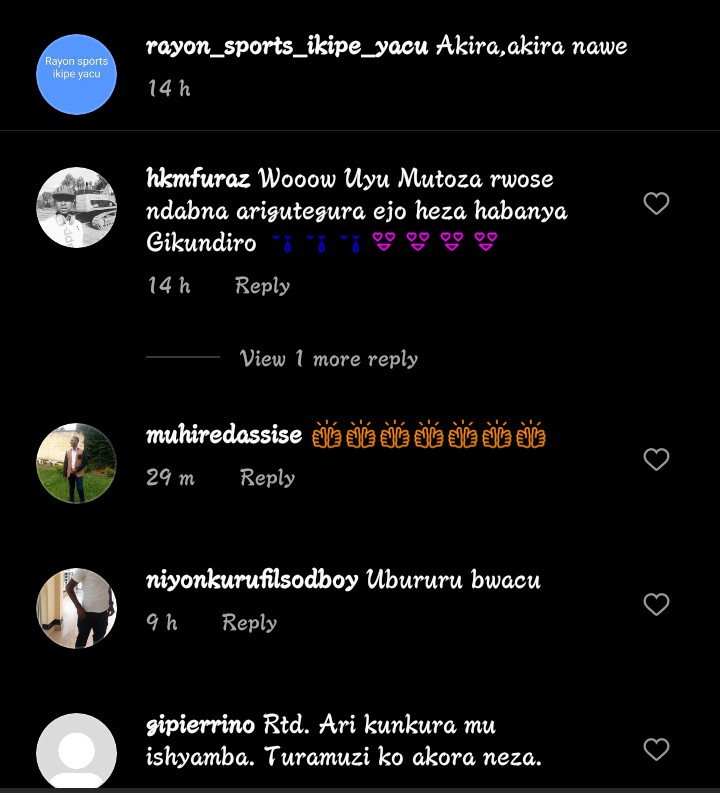Reply to niyonkurufilsodboy's comment
Viewport: 720px width, 793px height.
(x=249, y=622)
